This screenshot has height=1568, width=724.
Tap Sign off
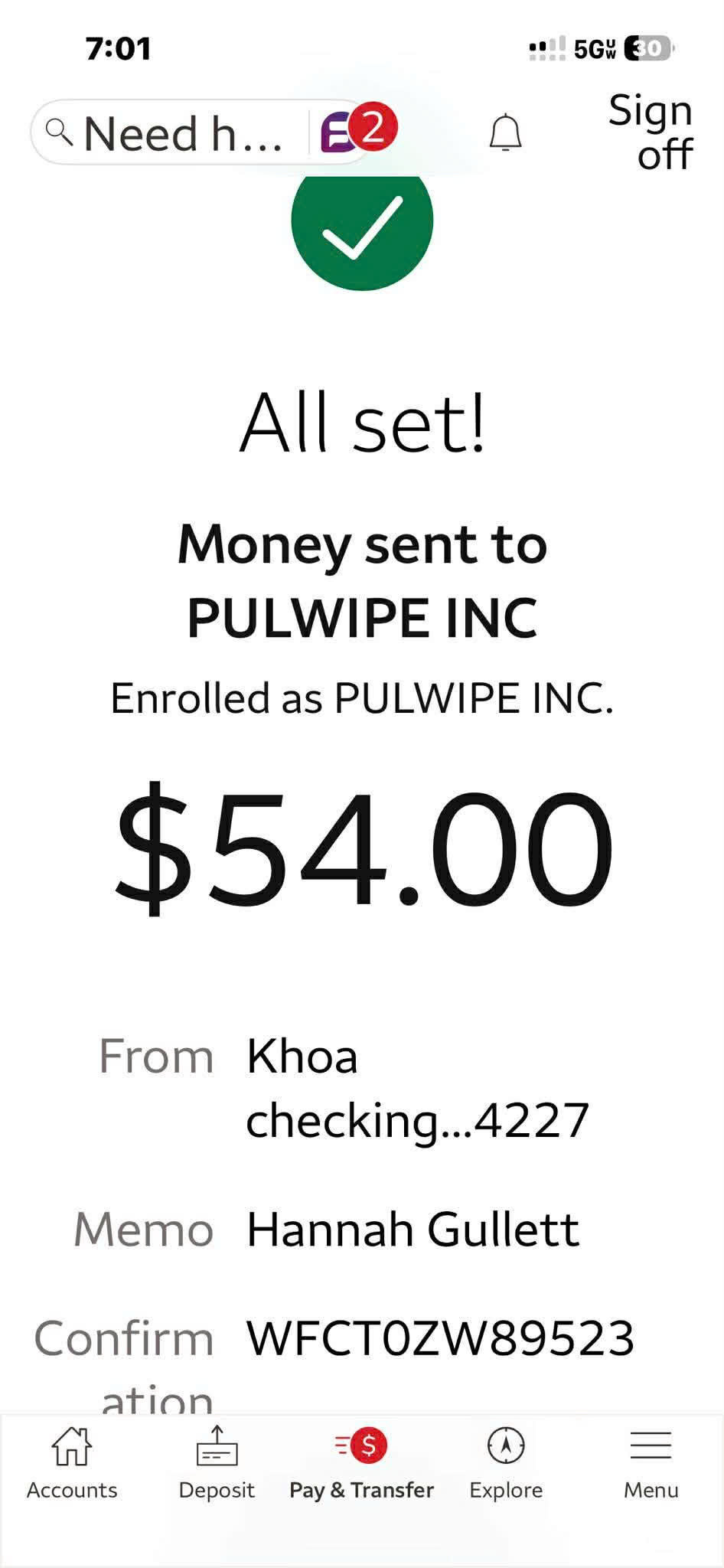click(651, 132)
